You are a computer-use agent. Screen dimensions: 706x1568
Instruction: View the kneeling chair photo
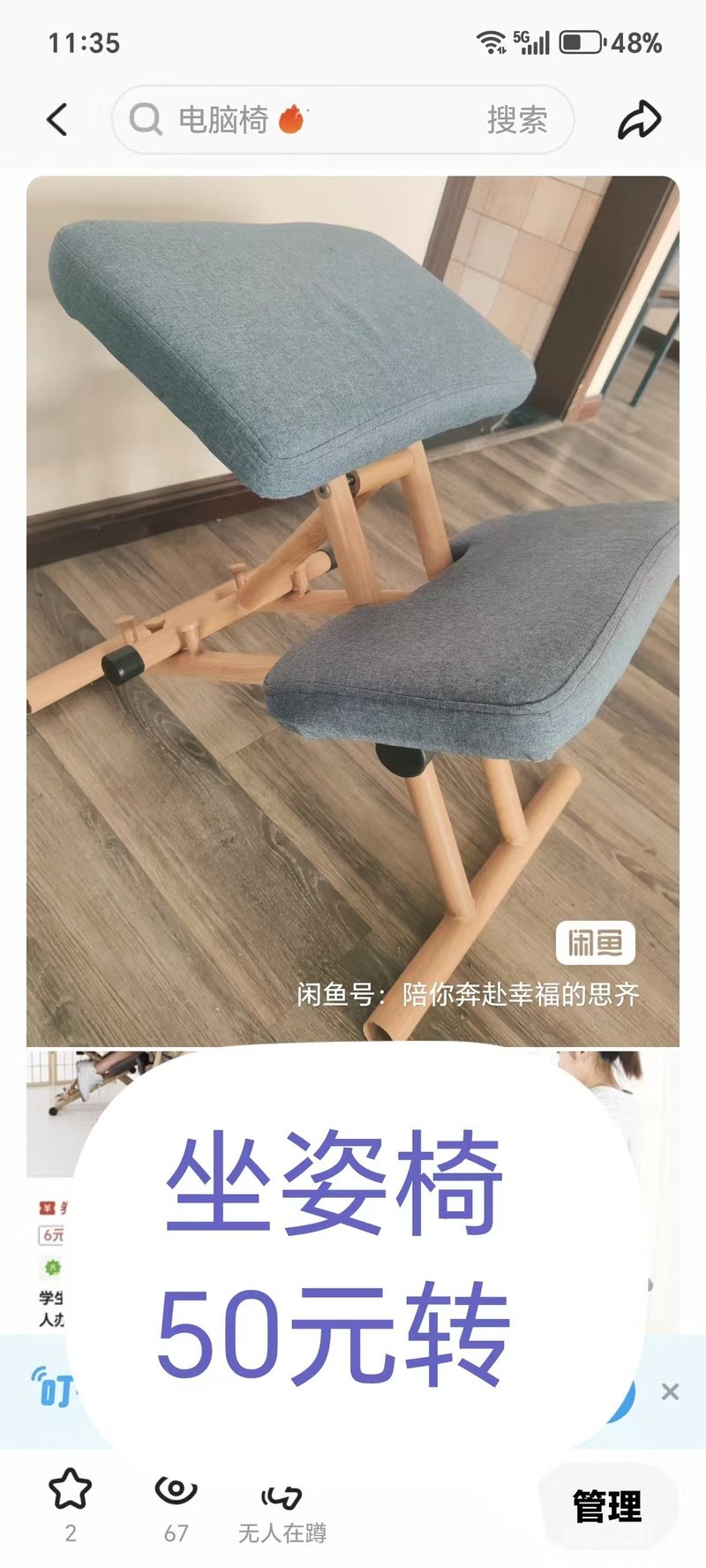point(353,609)
